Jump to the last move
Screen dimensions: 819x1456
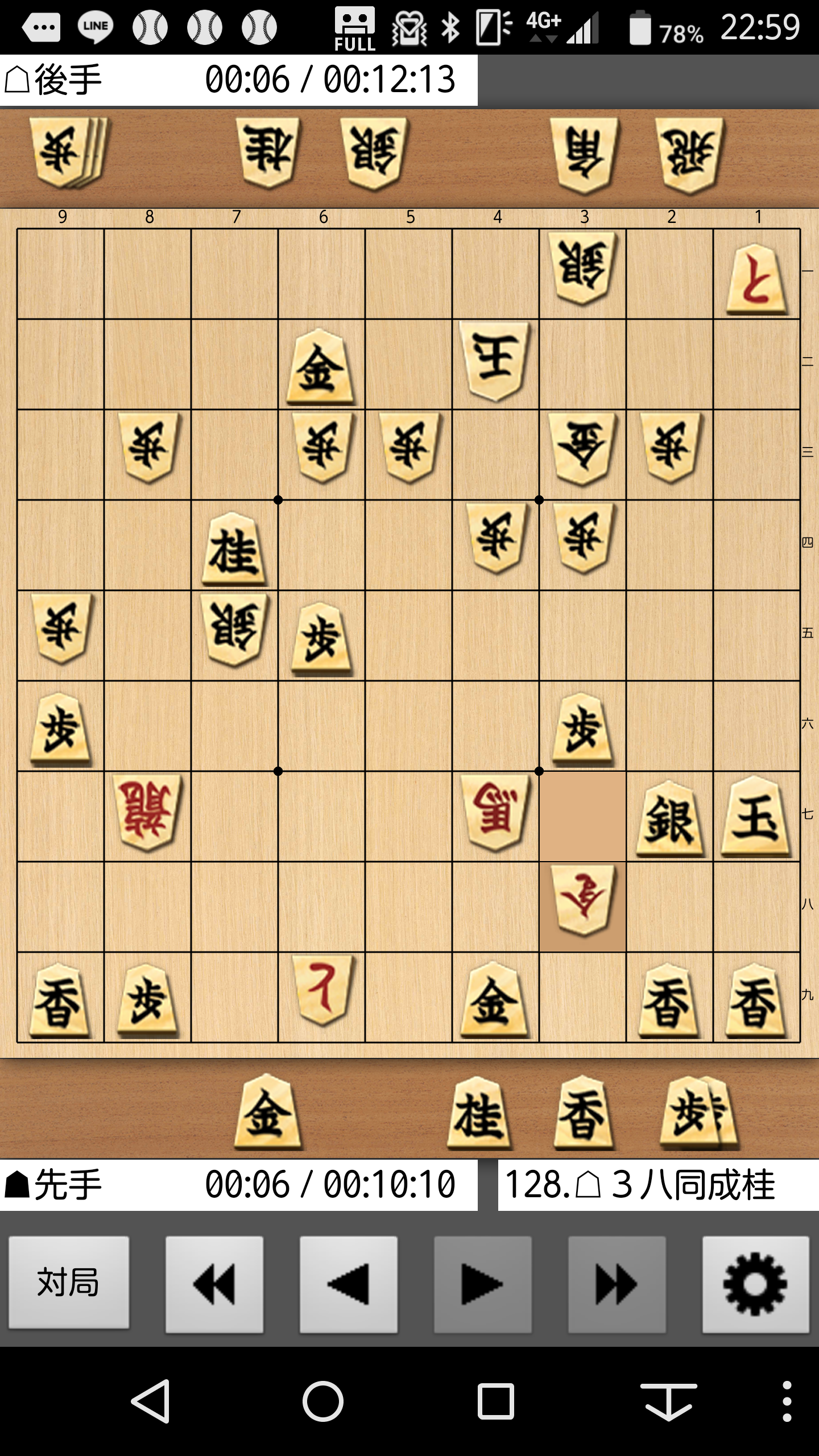coord(617,1283)
